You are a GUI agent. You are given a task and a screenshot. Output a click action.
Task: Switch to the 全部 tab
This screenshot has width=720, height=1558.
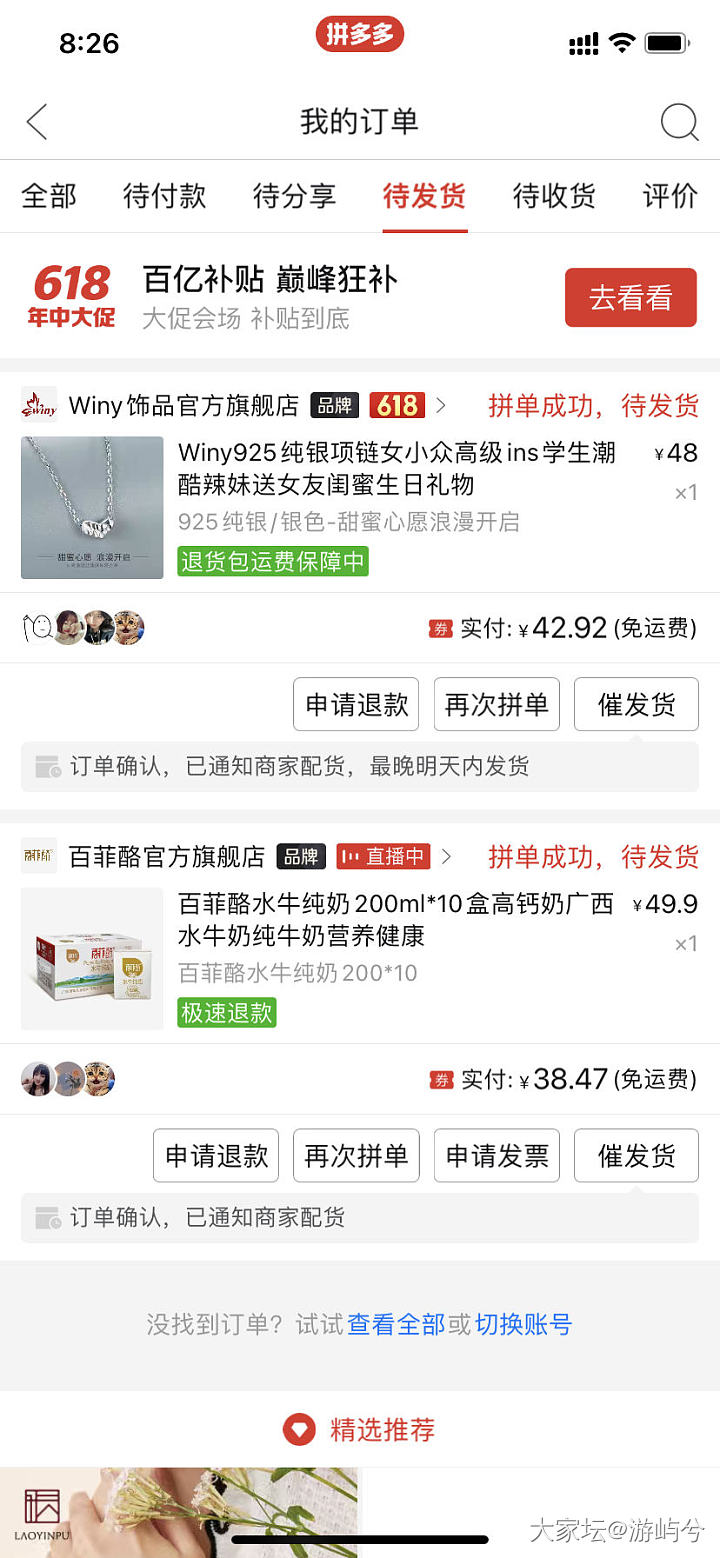coord(49,196)
